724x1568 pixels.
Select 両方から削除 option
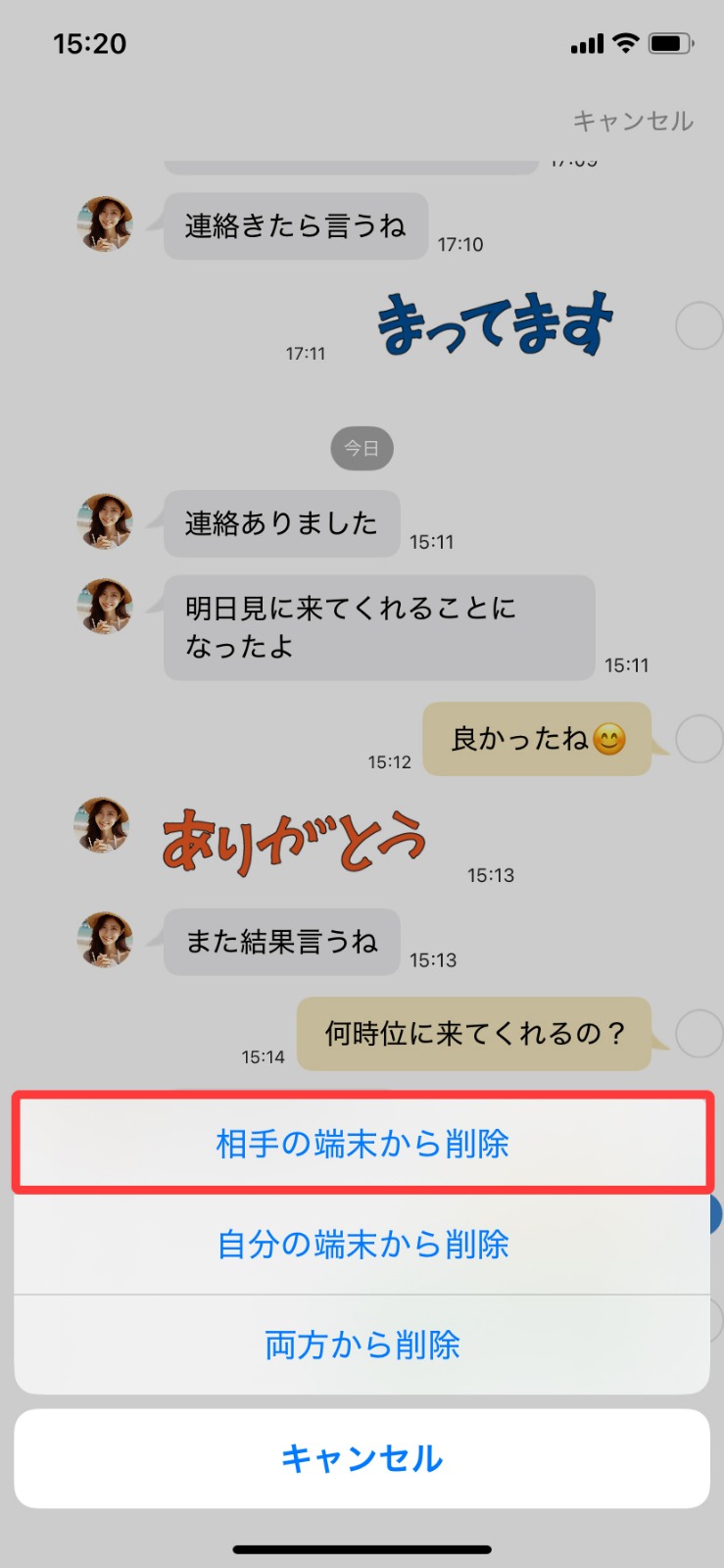(362, 1345)
